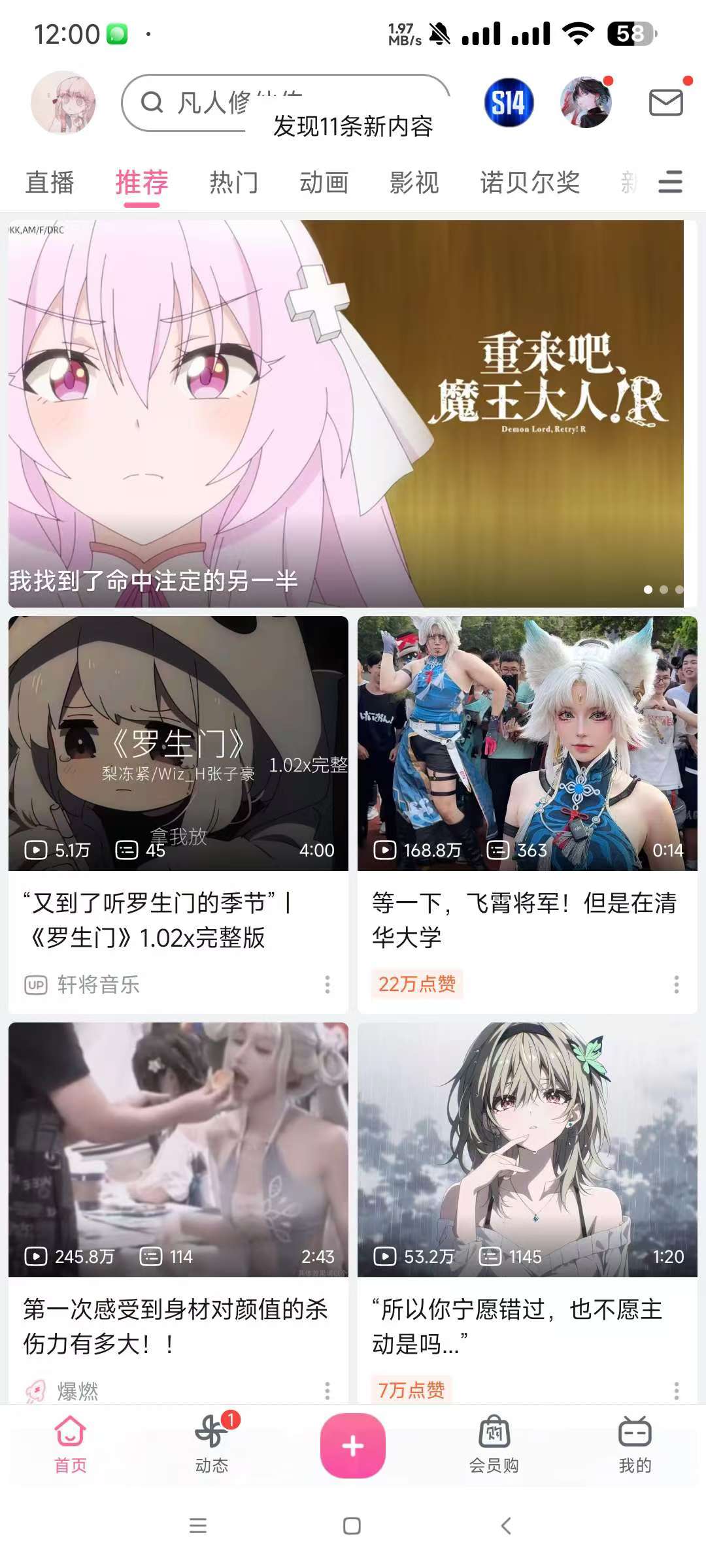Open the channel list menu icon
The height and width of the screenshot is (1568, 706).
(670, 182)
